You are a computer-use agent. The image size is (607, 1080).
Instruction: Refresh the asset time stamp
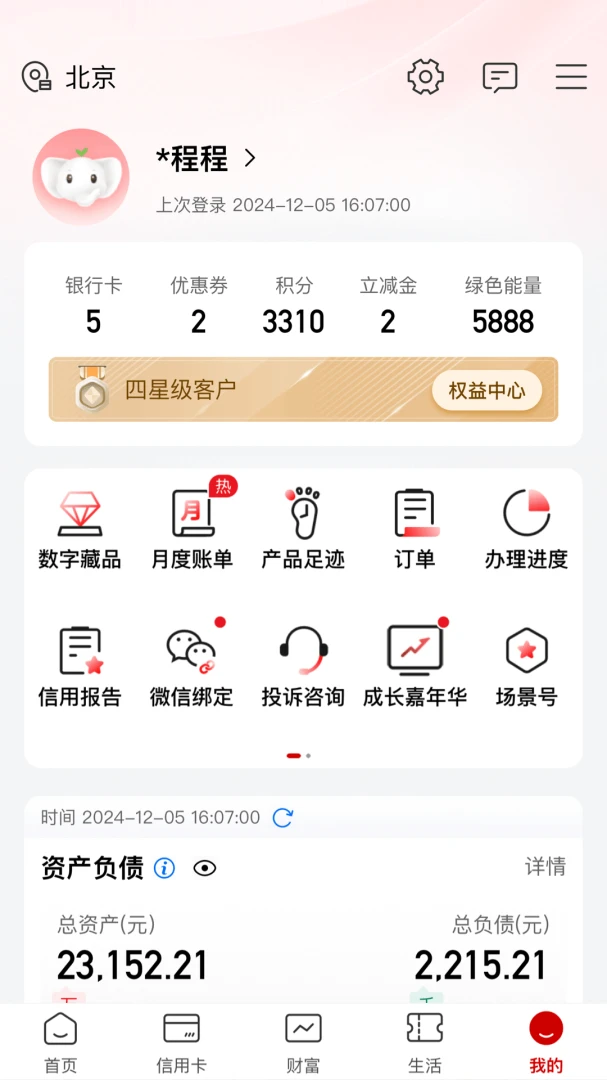tap(283, 817)
